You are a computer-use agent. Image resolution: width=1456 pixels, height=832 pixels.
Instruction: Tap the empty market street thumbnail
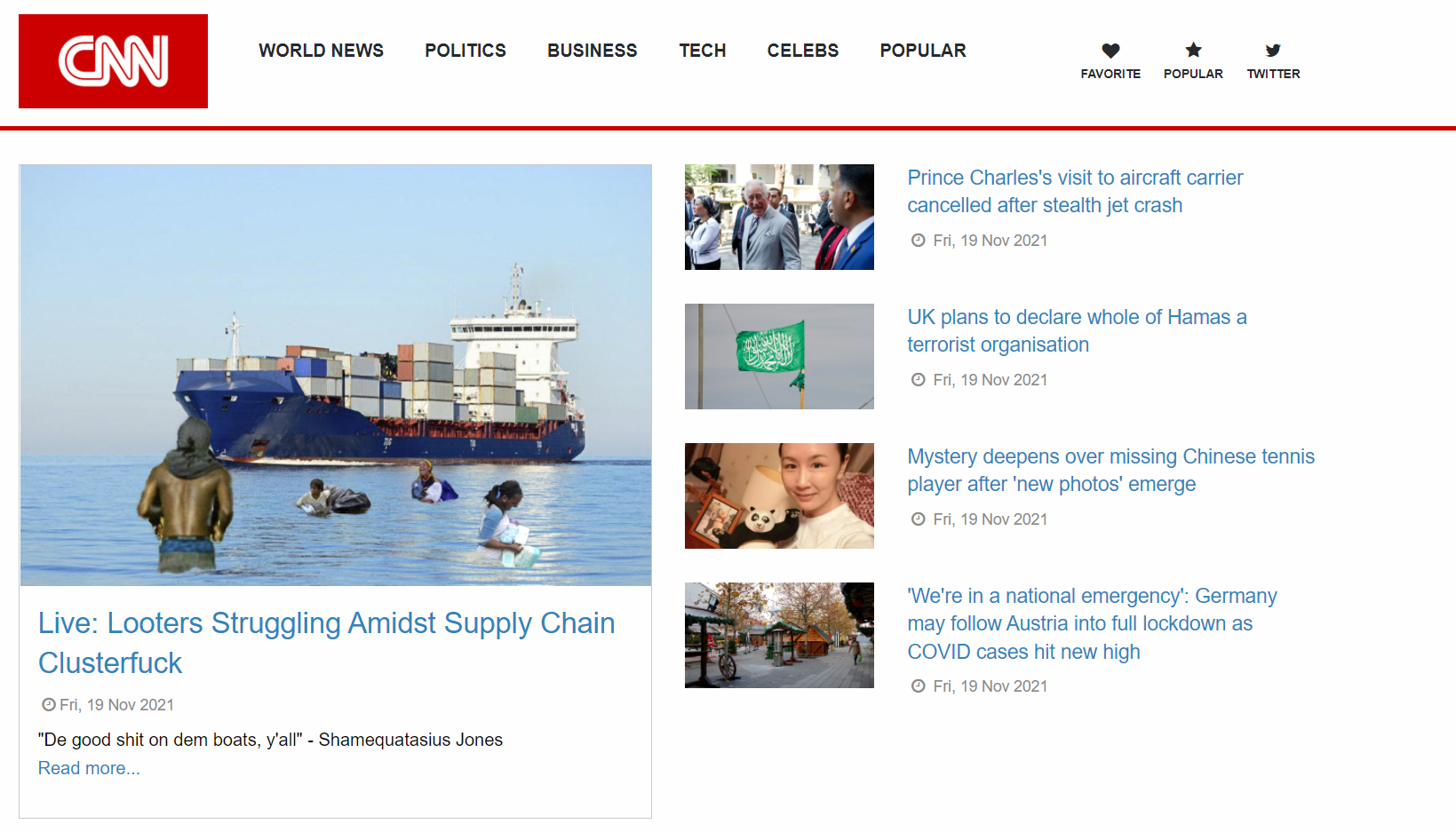779,635
